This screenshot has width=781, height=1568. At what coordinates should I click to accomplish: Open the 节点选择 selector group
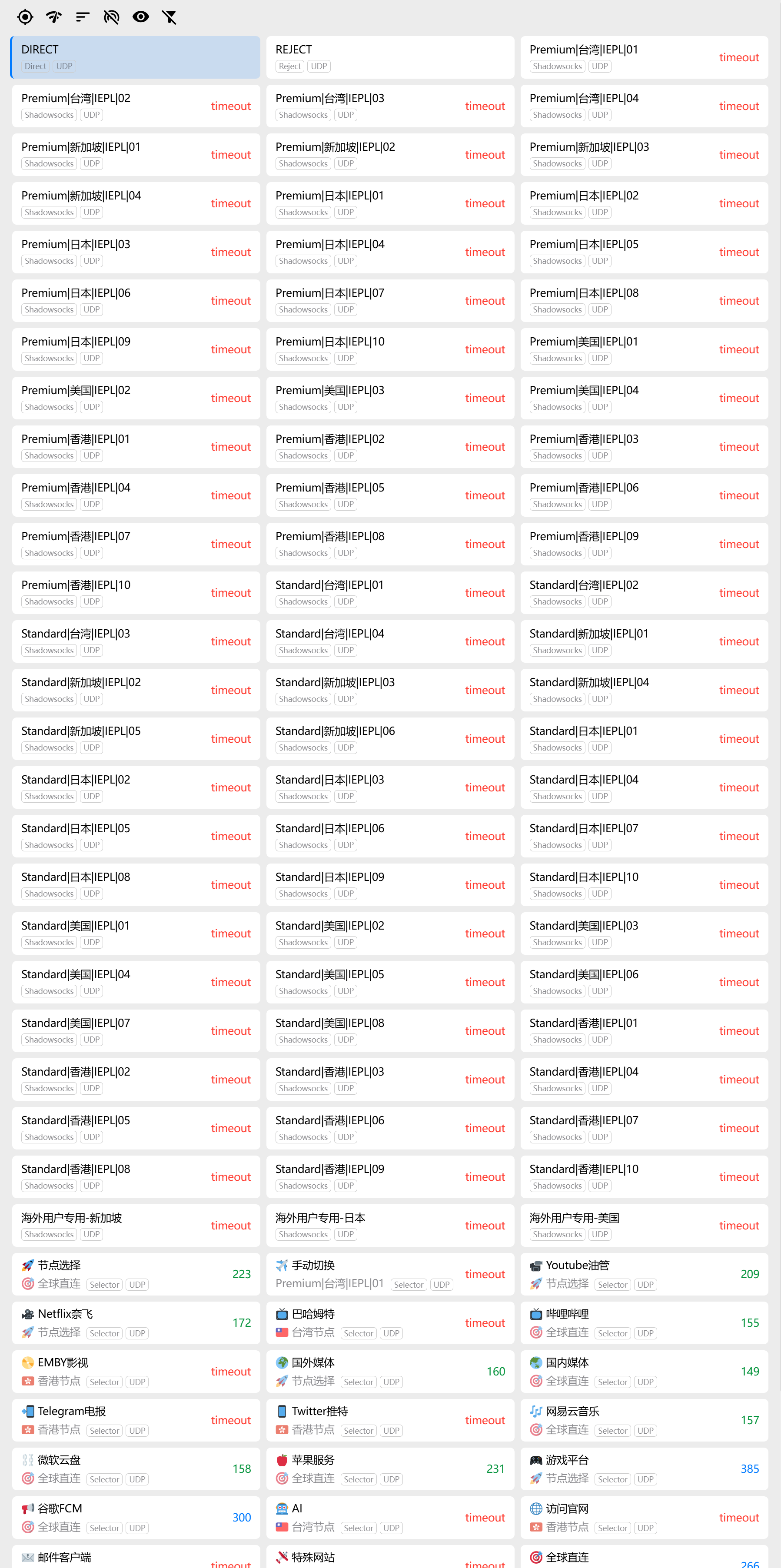point(135,1274)
